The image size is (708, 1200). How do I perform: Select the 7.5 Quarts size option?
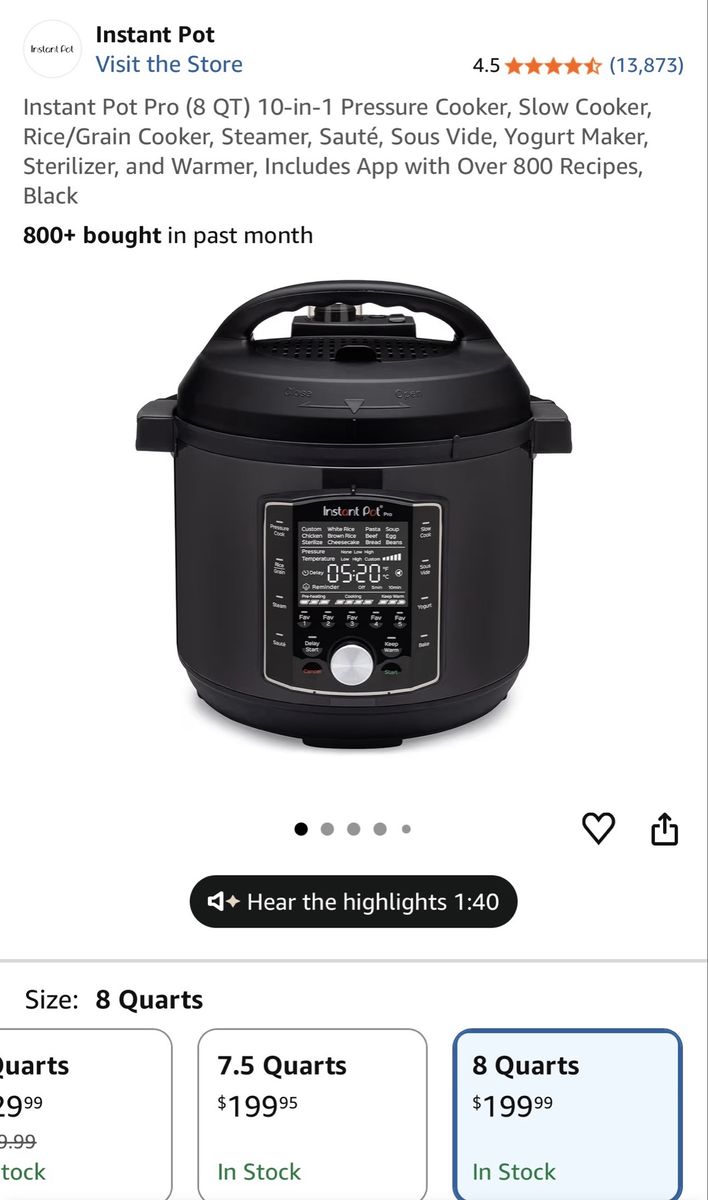tap(312, 1113)
